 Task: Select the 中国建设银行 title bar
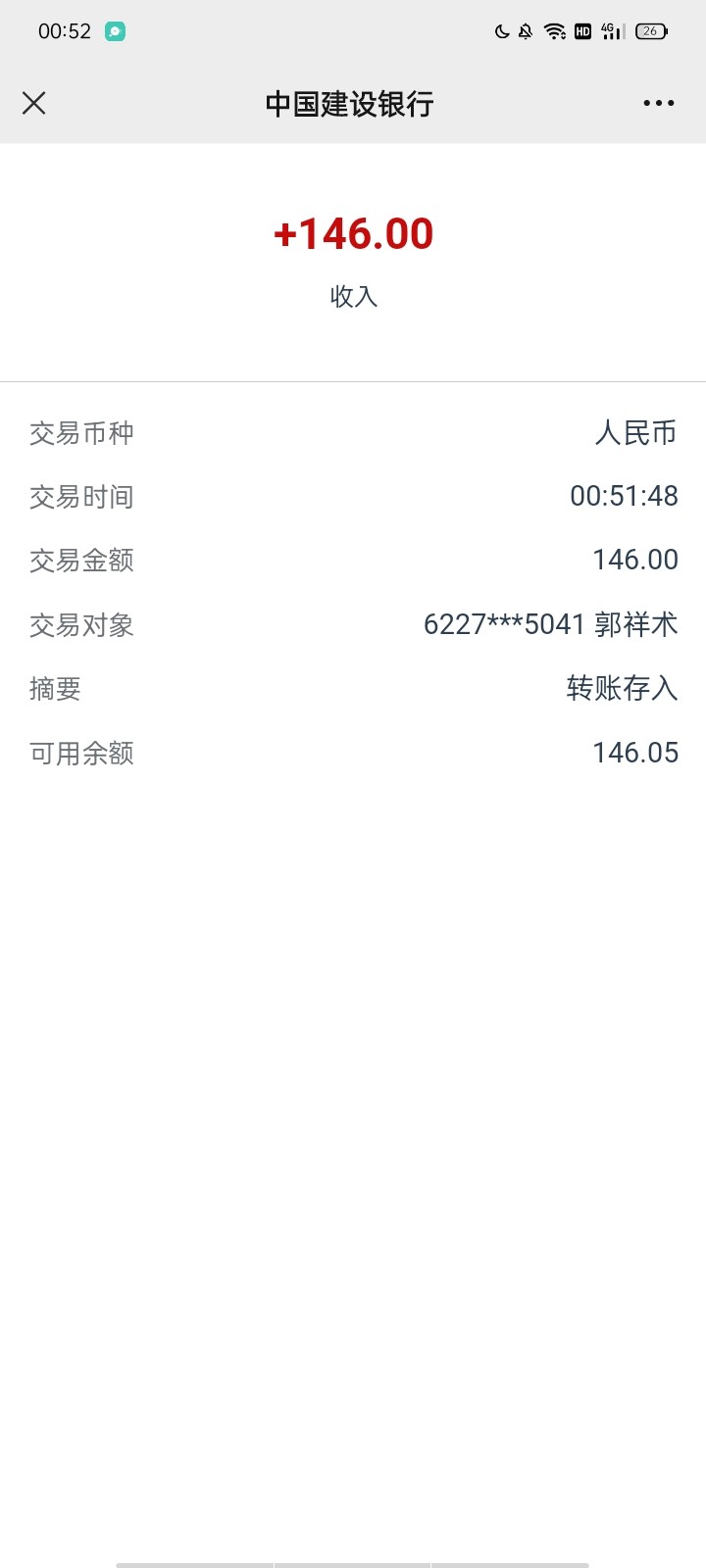[353, 103]
